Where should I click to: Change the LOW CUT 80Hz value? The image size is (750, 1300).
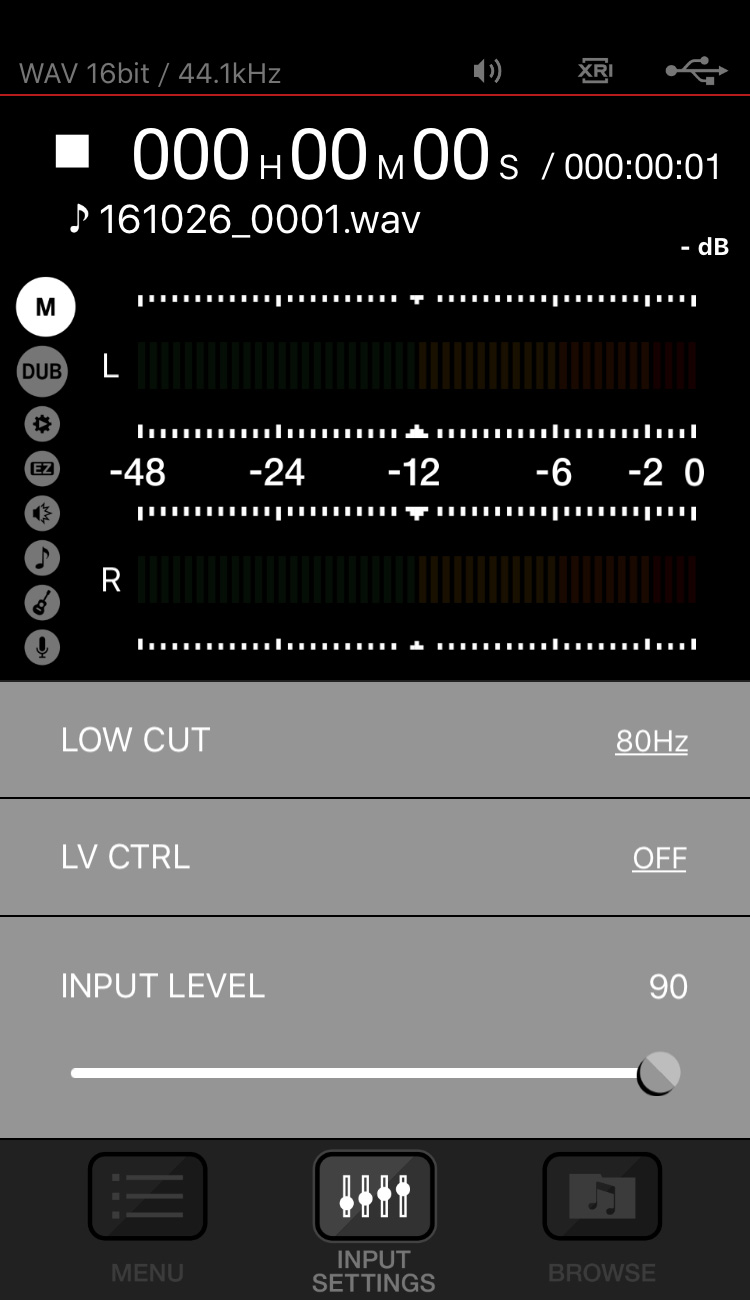tap(651, 741)
